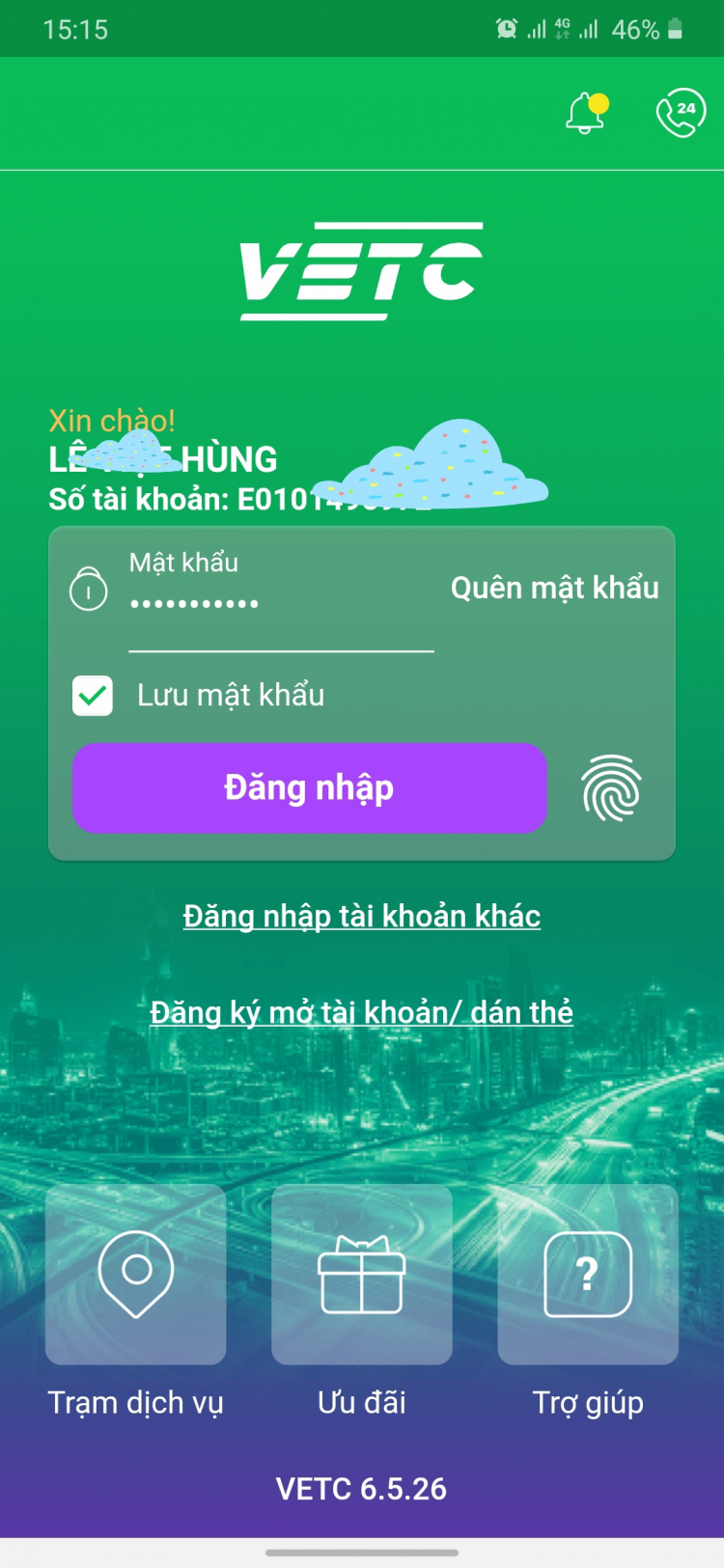
Task: Open the notifications bell
Action: tap(585, 114)
